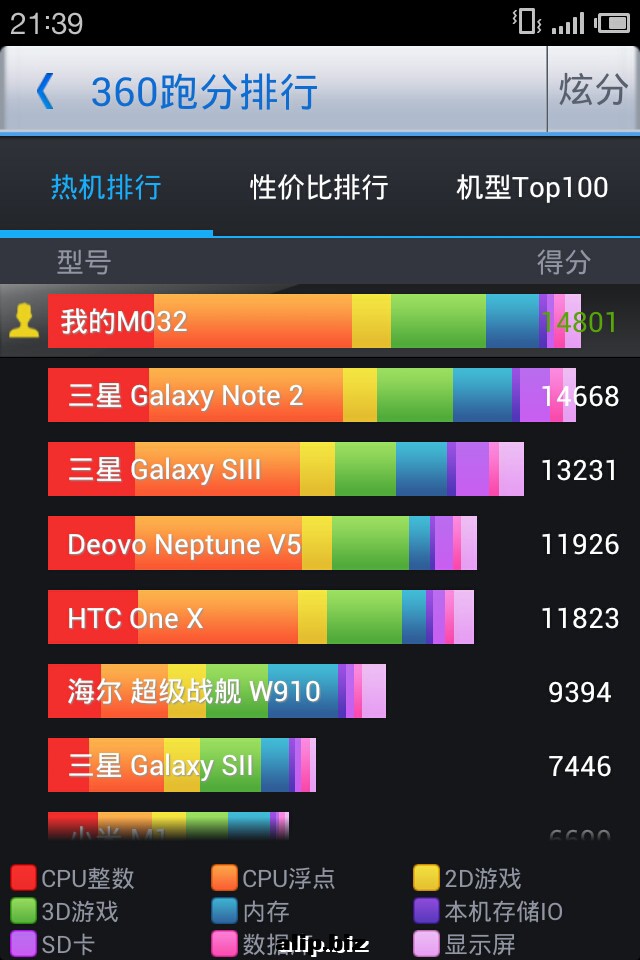View Deovo Neptune V5 score details
640x960 pixels.
tap(320, 544)
